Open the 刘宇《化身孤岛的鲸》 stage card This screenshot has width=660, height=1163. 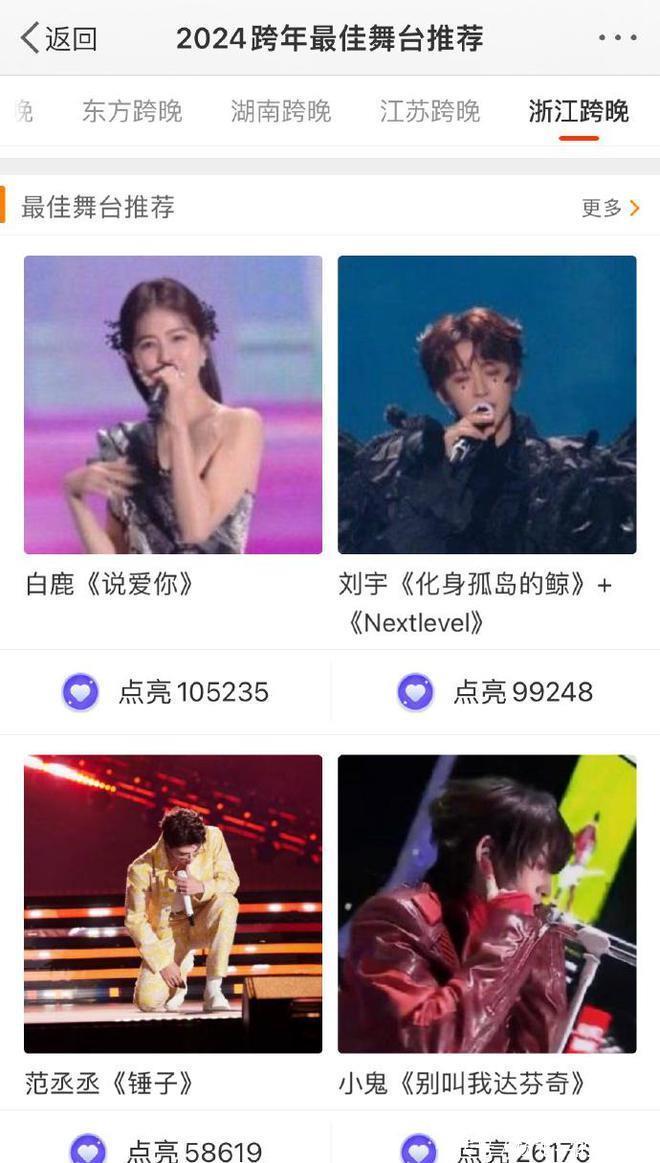(487, 405)
